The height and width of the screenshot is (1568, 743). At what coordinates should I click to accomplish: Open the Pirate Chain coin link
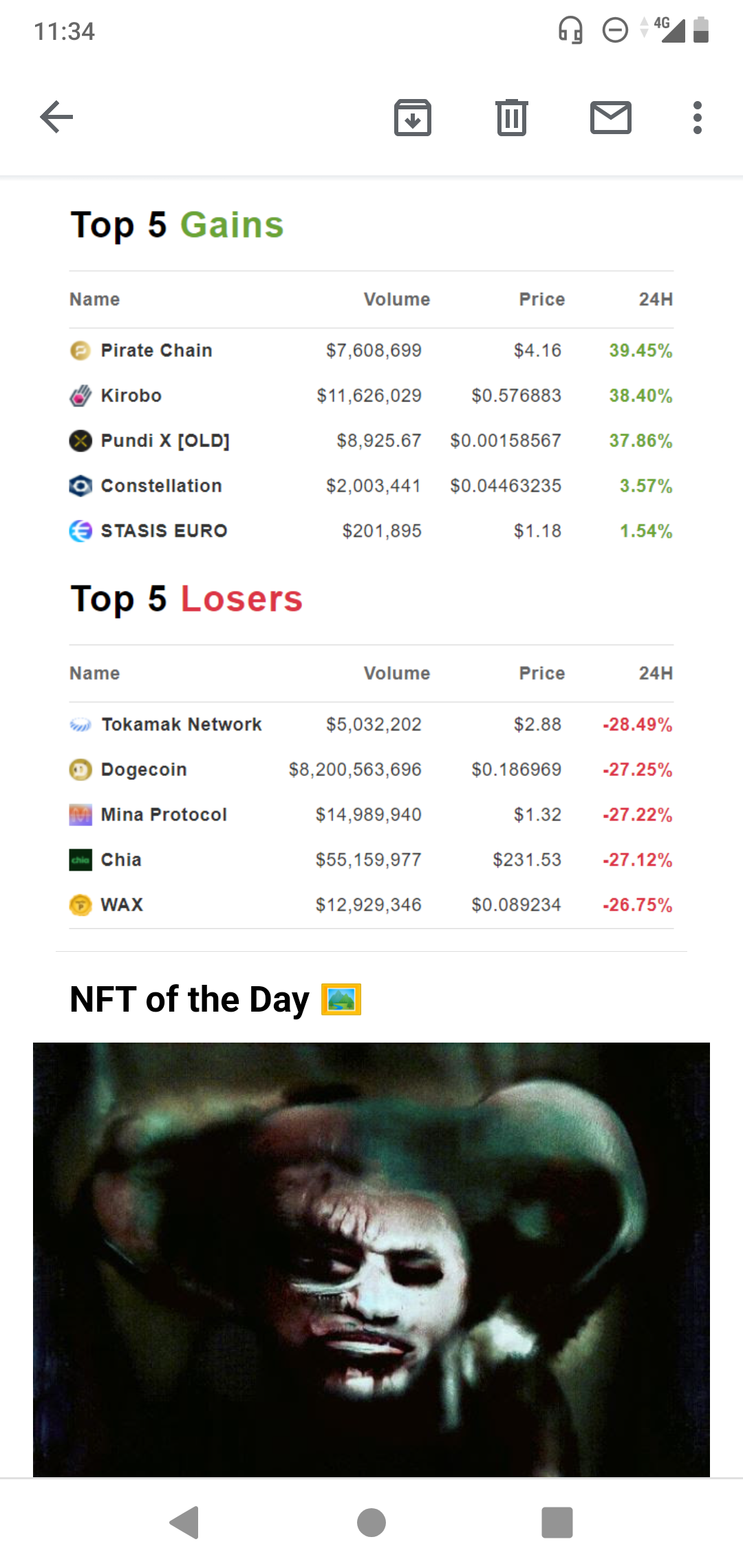click(x=156, y=351)
